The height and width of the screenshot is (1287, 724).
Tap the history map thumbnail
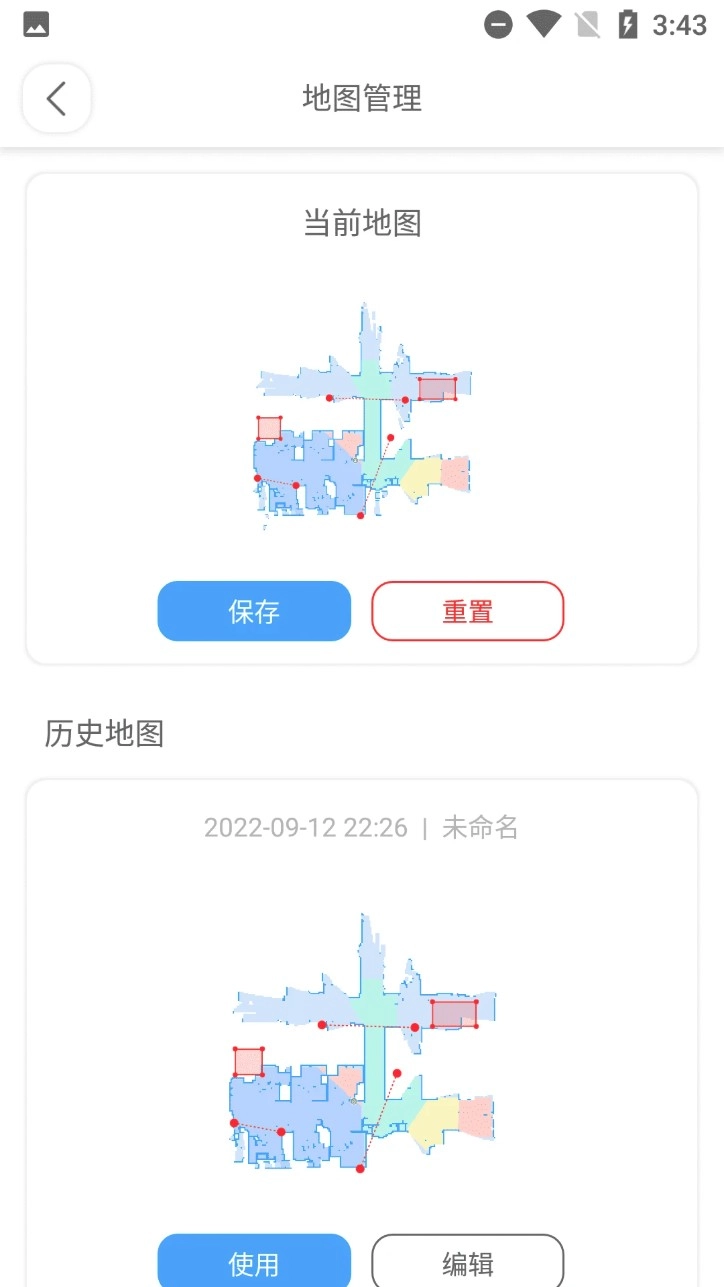coord(362,1045)
